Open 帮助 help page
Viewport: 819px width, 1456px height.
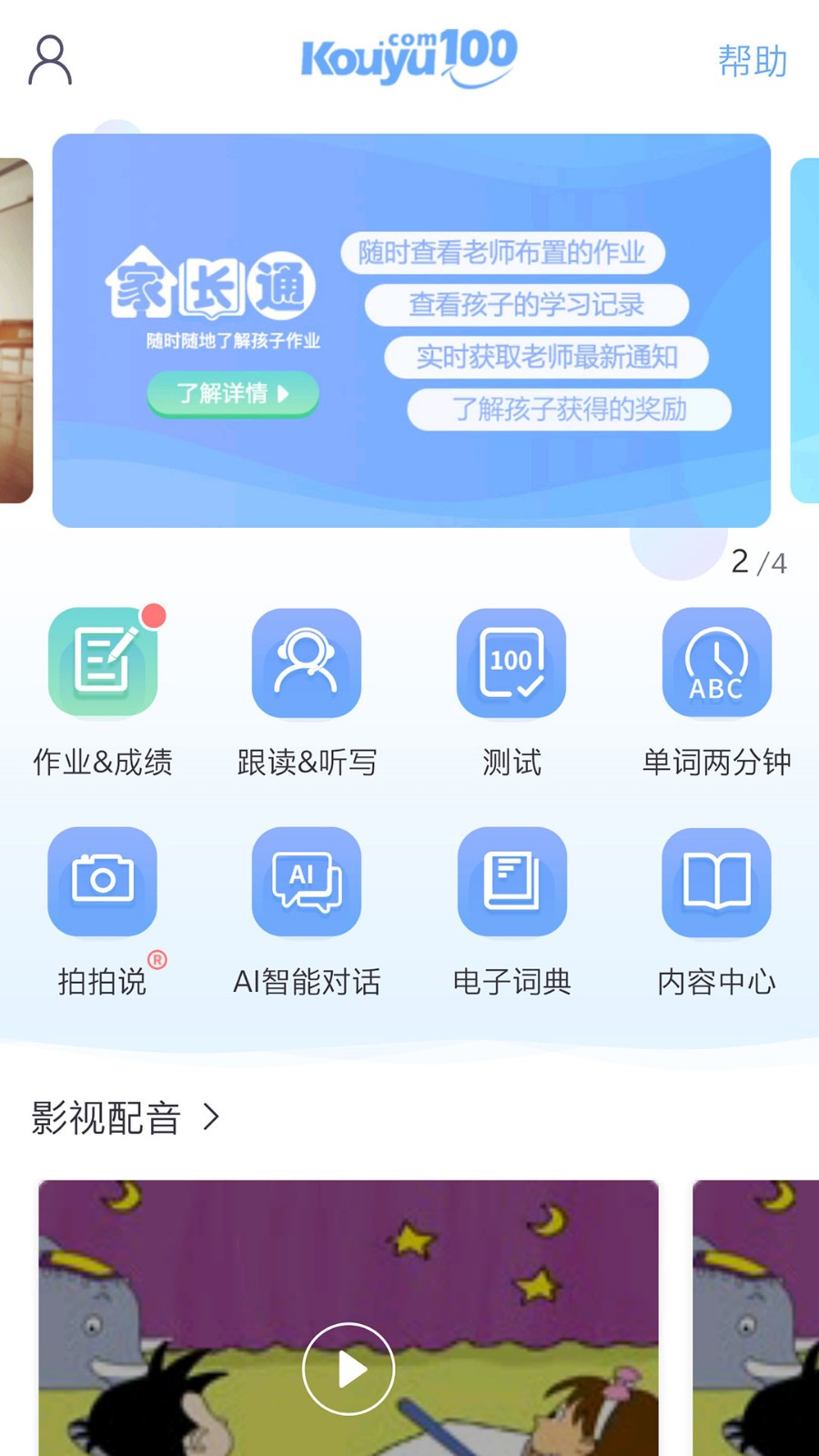(x=752, y=61)
